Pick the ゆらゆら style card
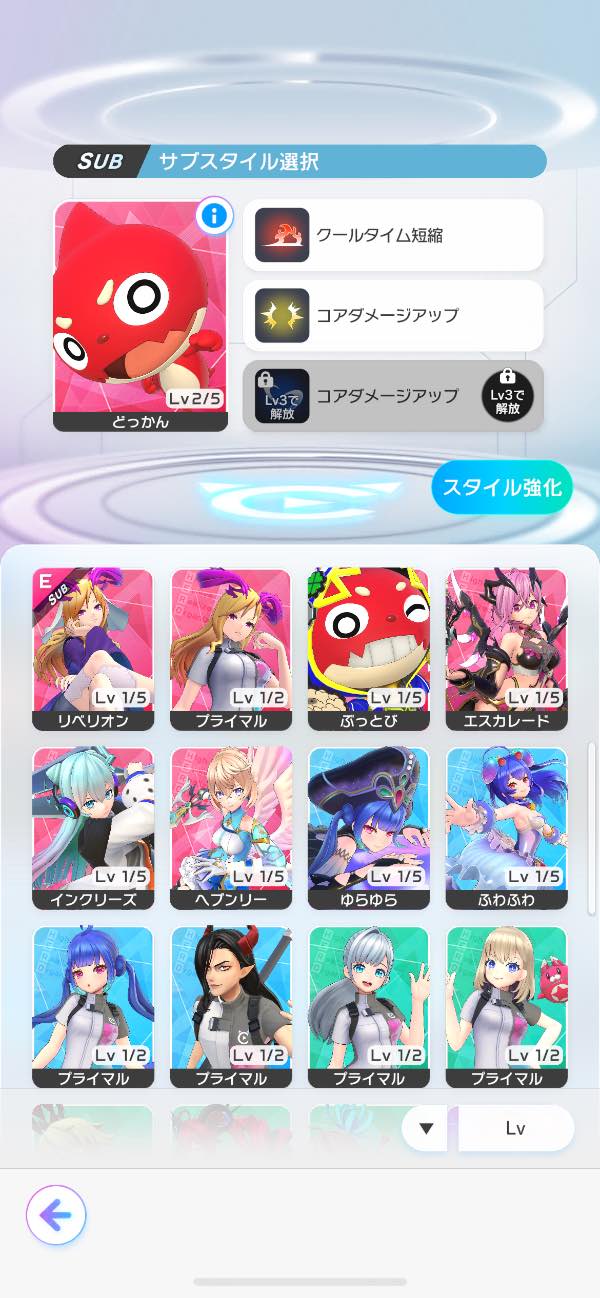The height and width of the screenshot is (1298, 600). point(369,826)
